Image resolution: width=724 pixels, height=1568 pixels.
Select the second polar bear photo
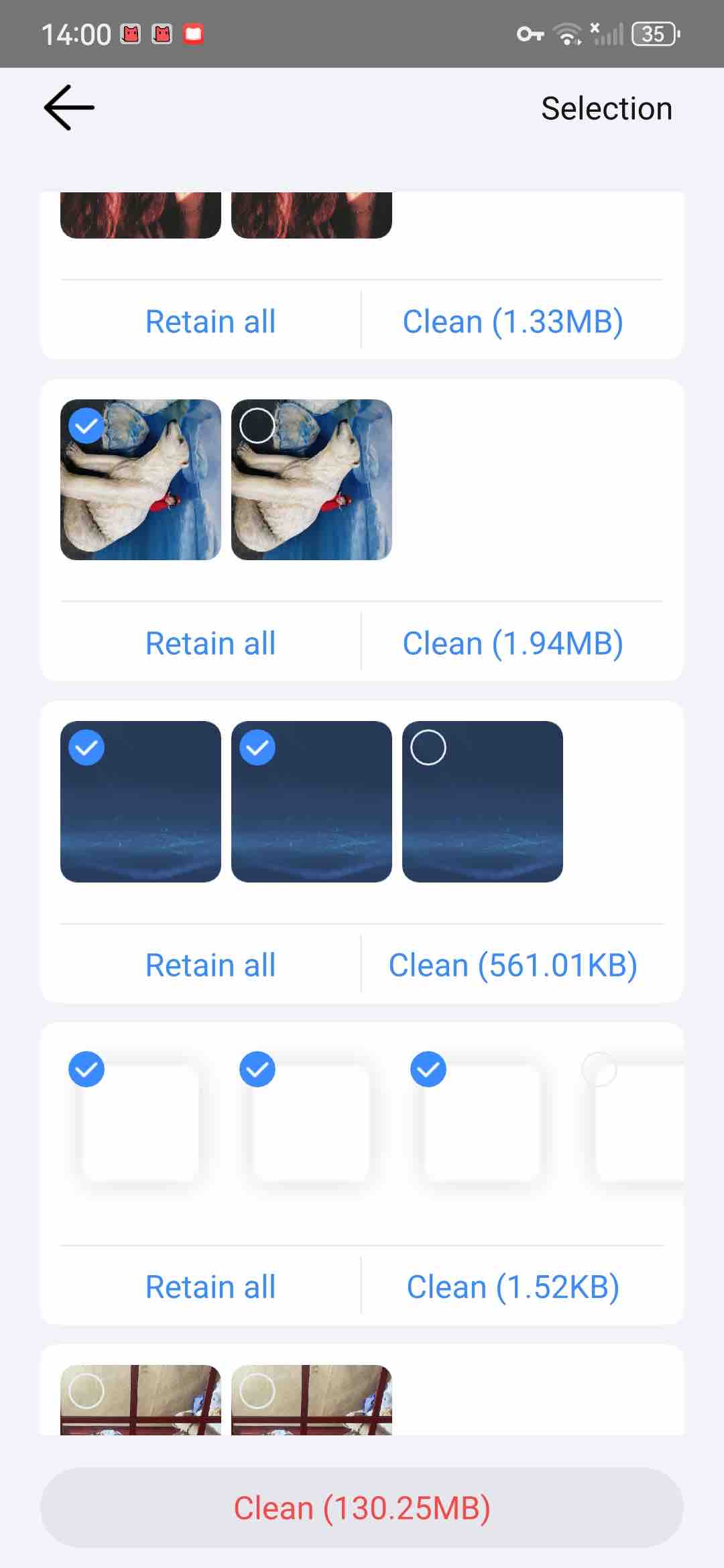click(257, 426)
